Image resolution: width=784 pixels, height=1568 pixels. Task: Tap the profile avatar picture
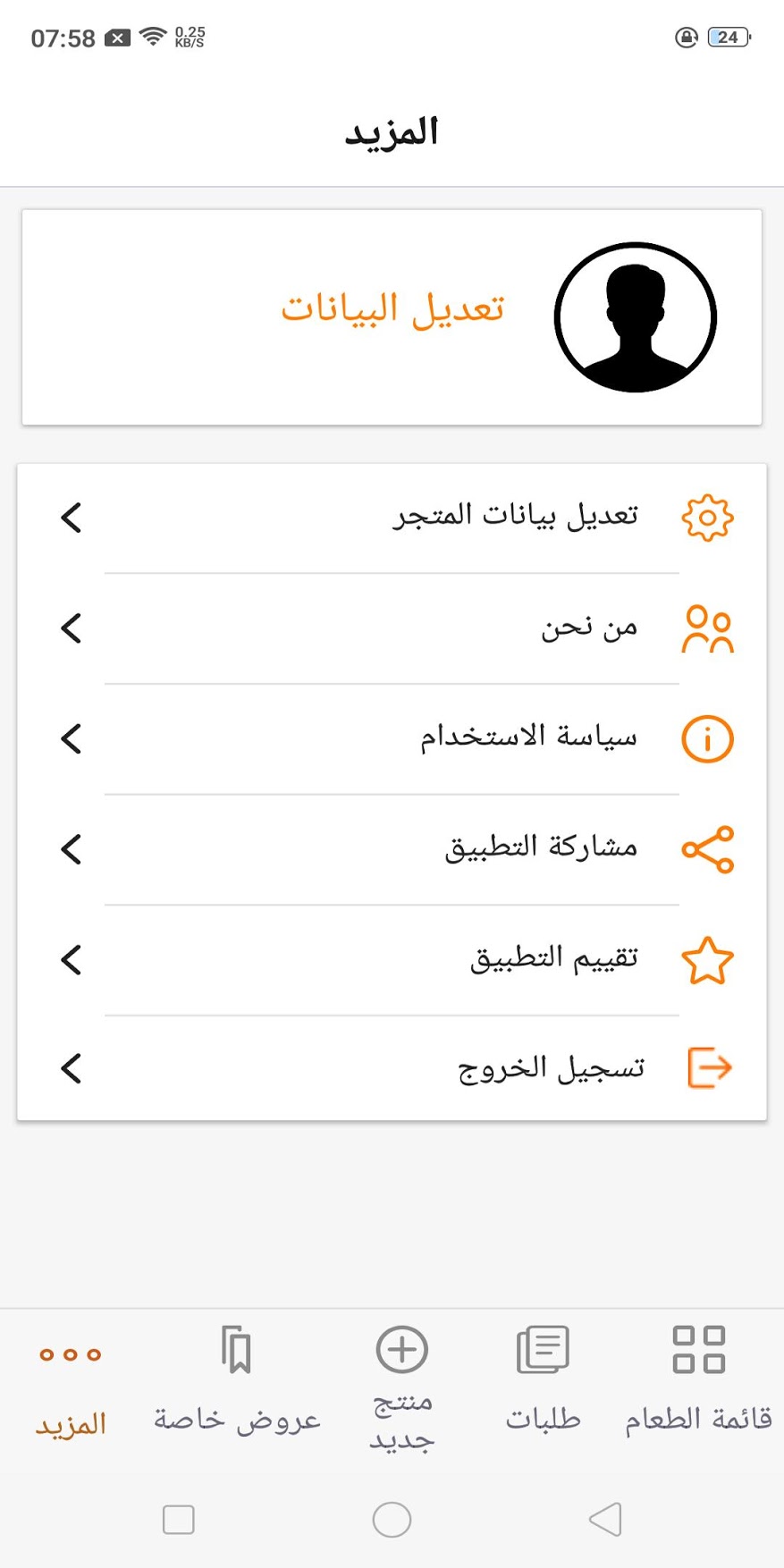click(636, 316)
